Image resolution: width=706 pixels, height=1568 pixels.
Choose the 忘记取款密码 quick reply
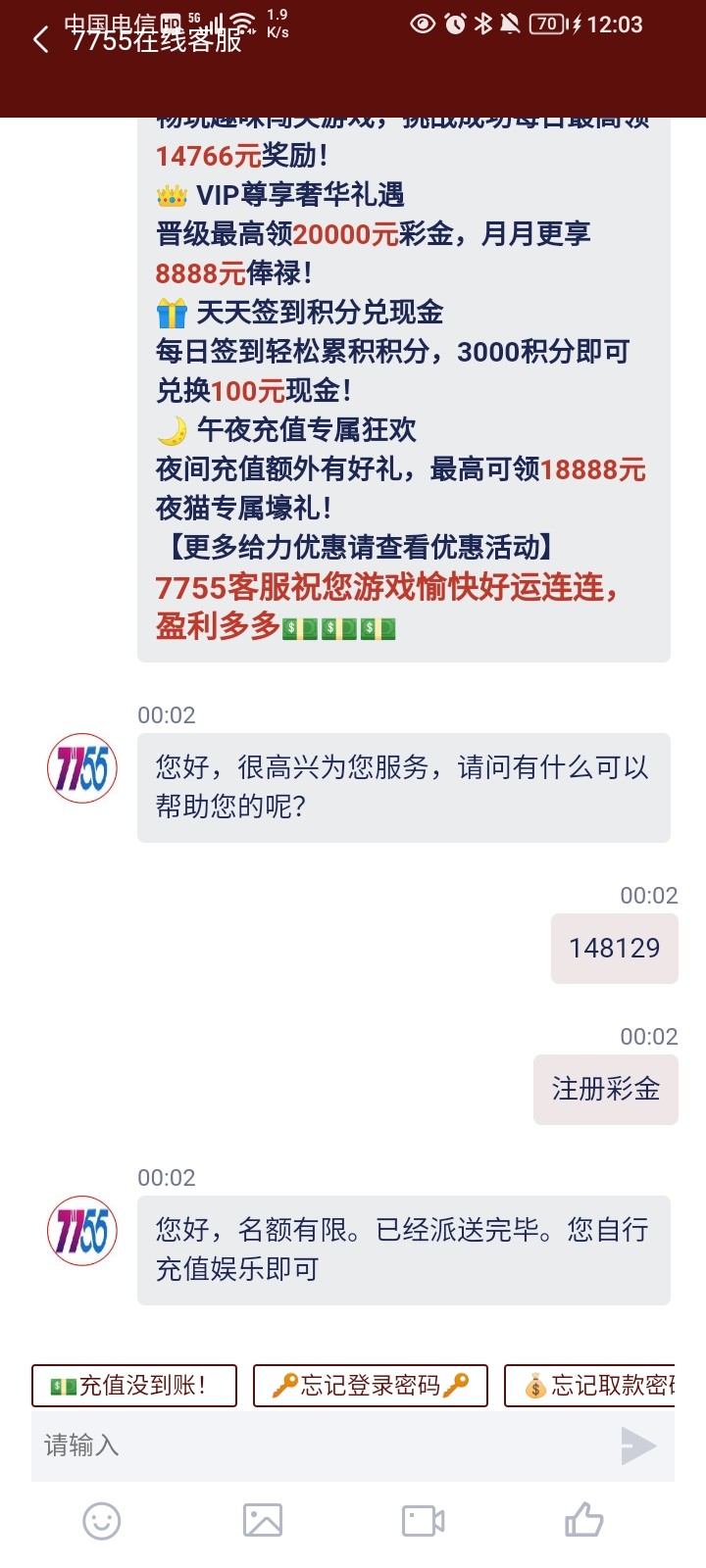(590, 1386)
